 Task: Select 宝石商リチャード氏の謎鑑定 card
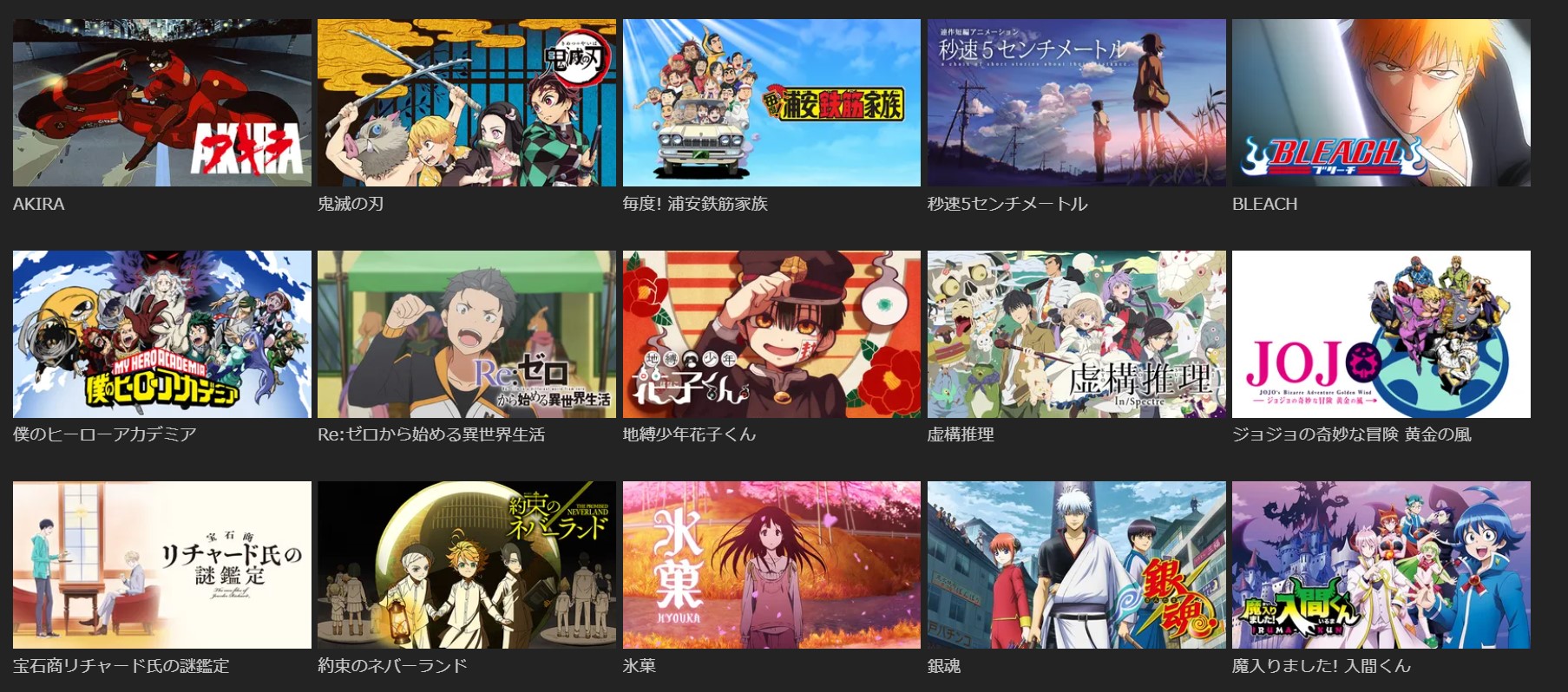point(161,565)
